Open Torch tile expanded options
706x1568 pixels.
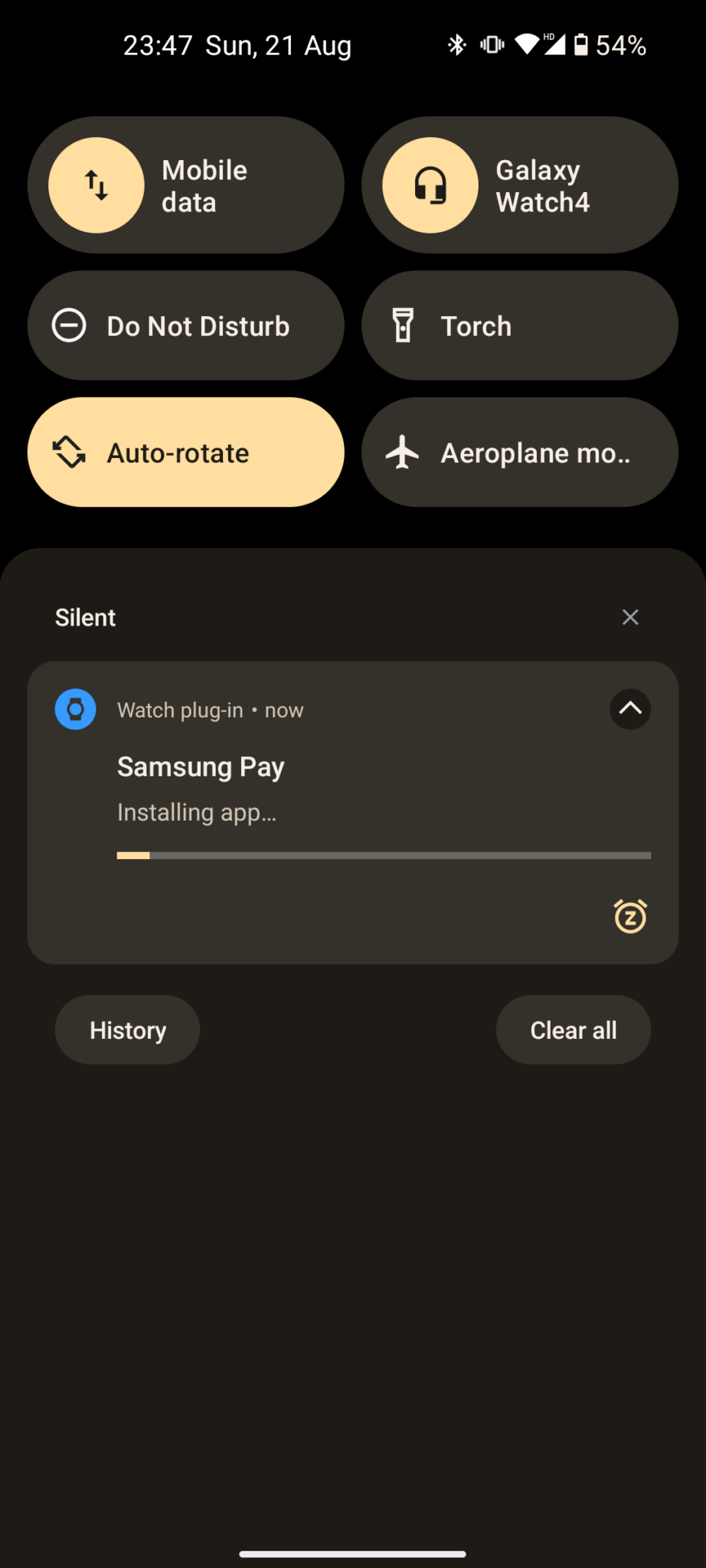coord(519,325)
